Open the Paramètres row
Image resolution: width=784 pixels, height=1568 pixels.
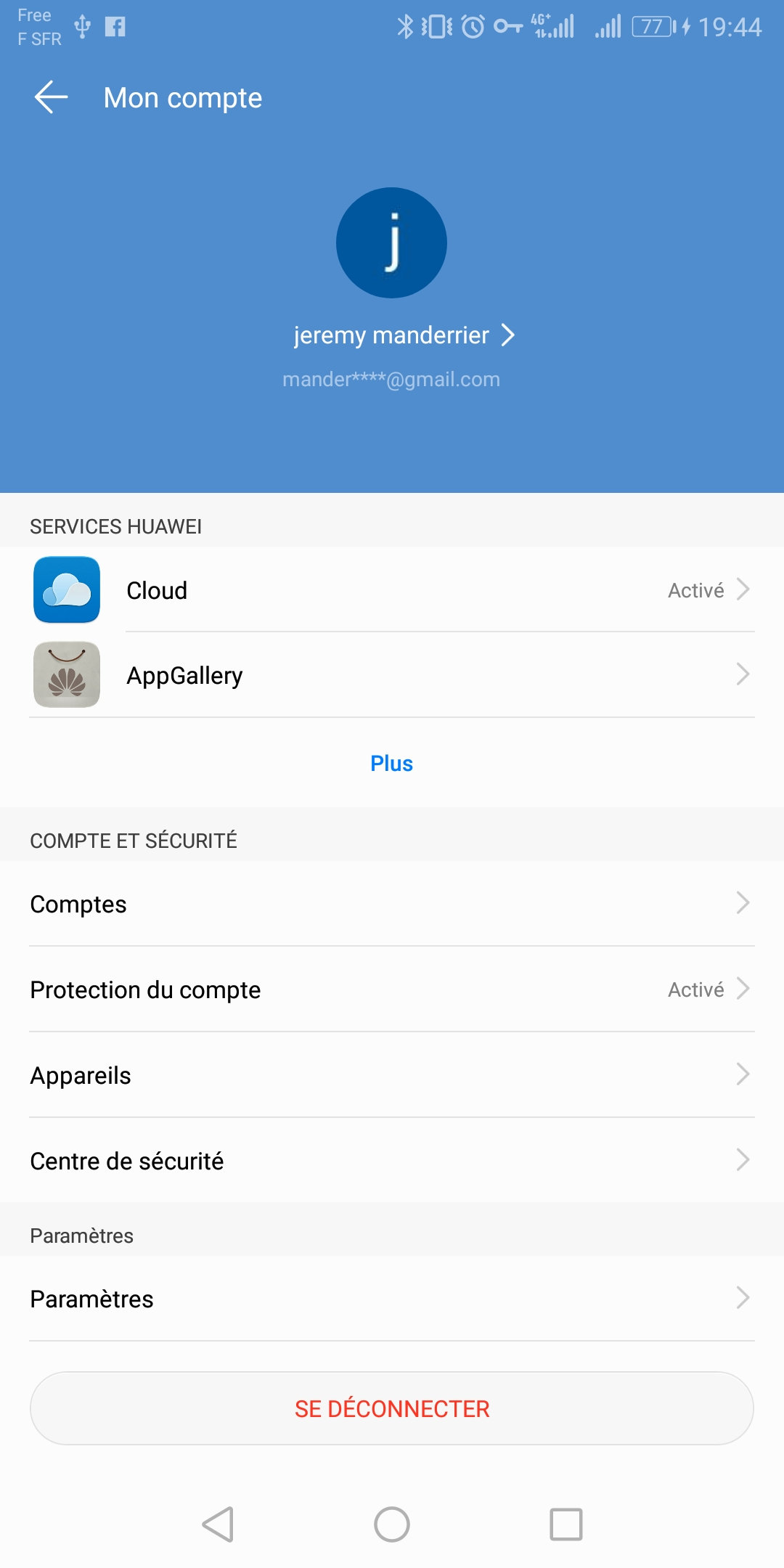click(392, 1299)
